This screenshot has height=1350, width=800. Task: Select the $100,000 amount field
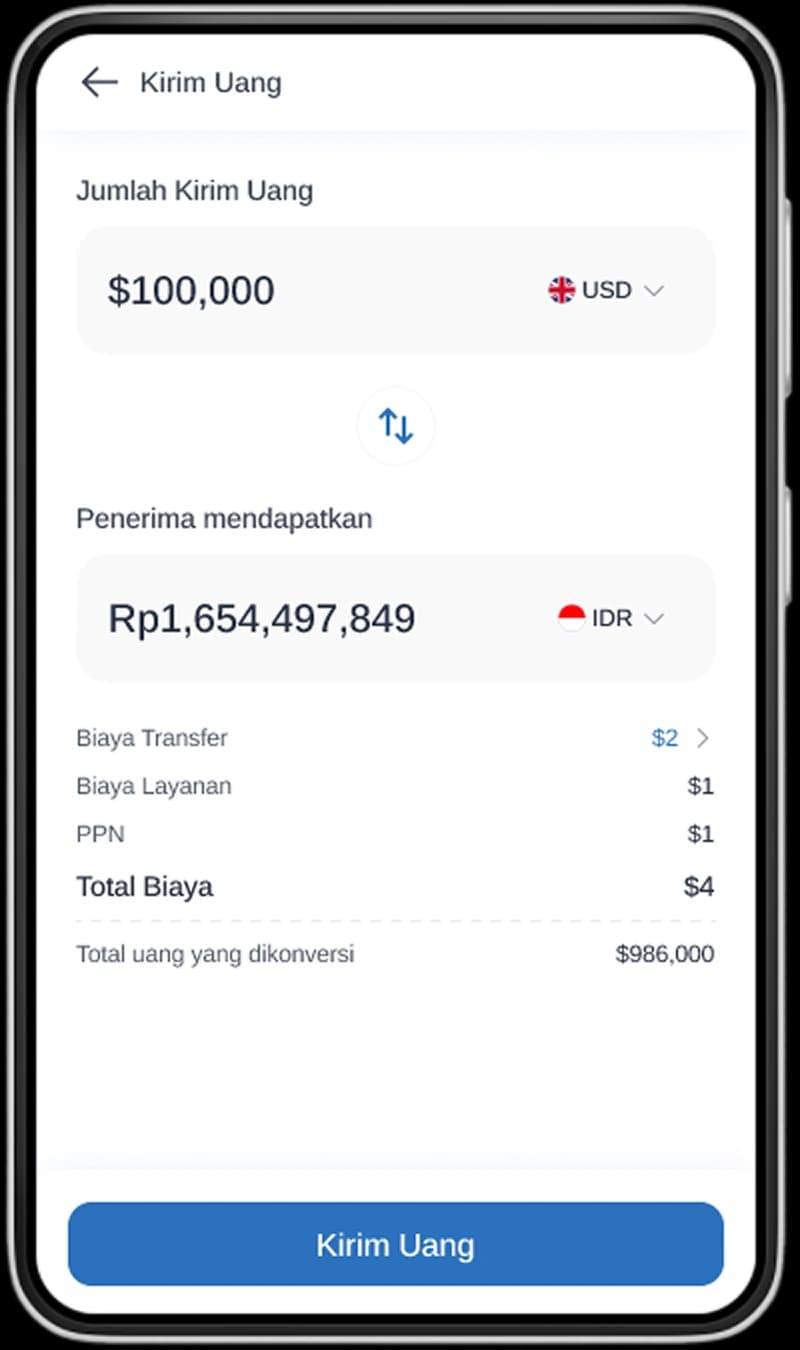pos(191,290)
